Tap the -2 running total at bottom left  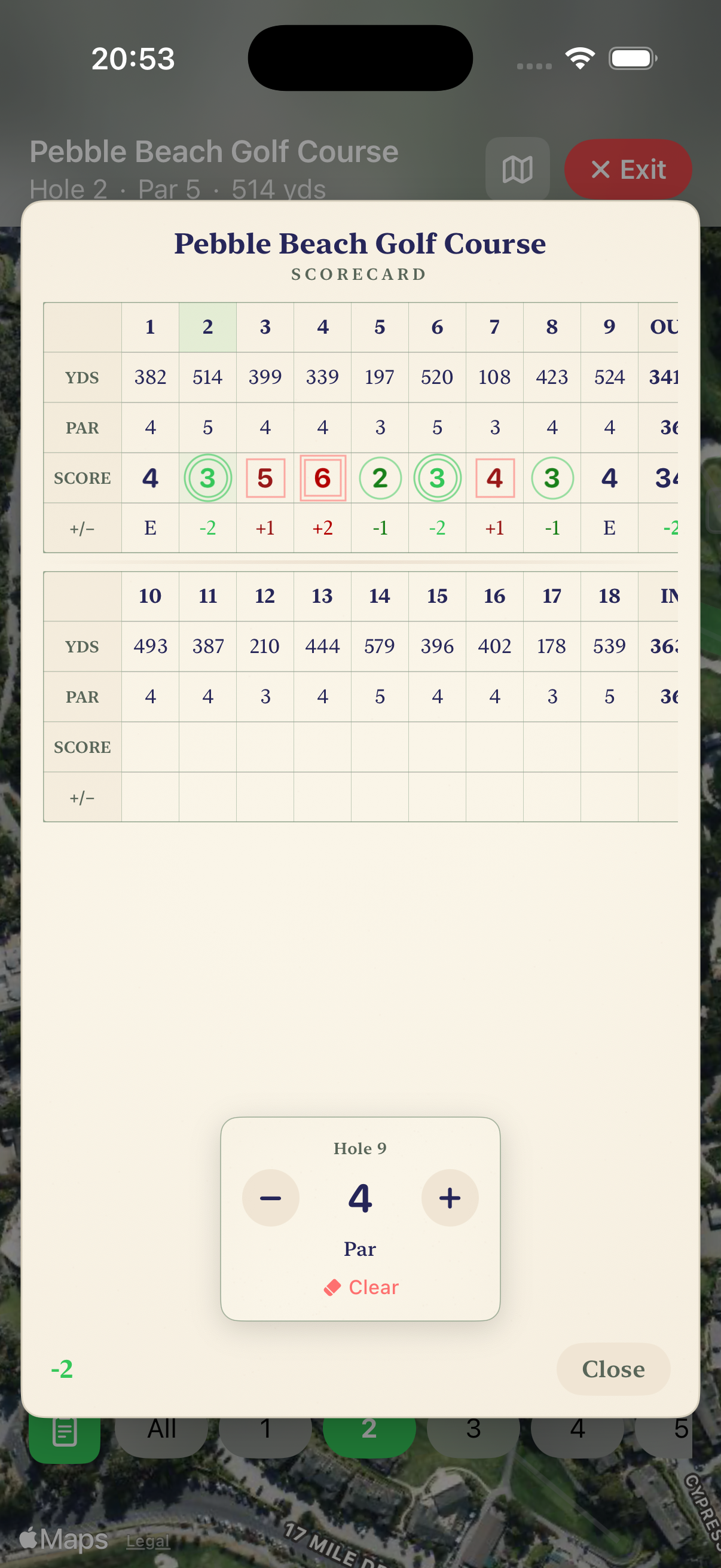pos(60,1369)
